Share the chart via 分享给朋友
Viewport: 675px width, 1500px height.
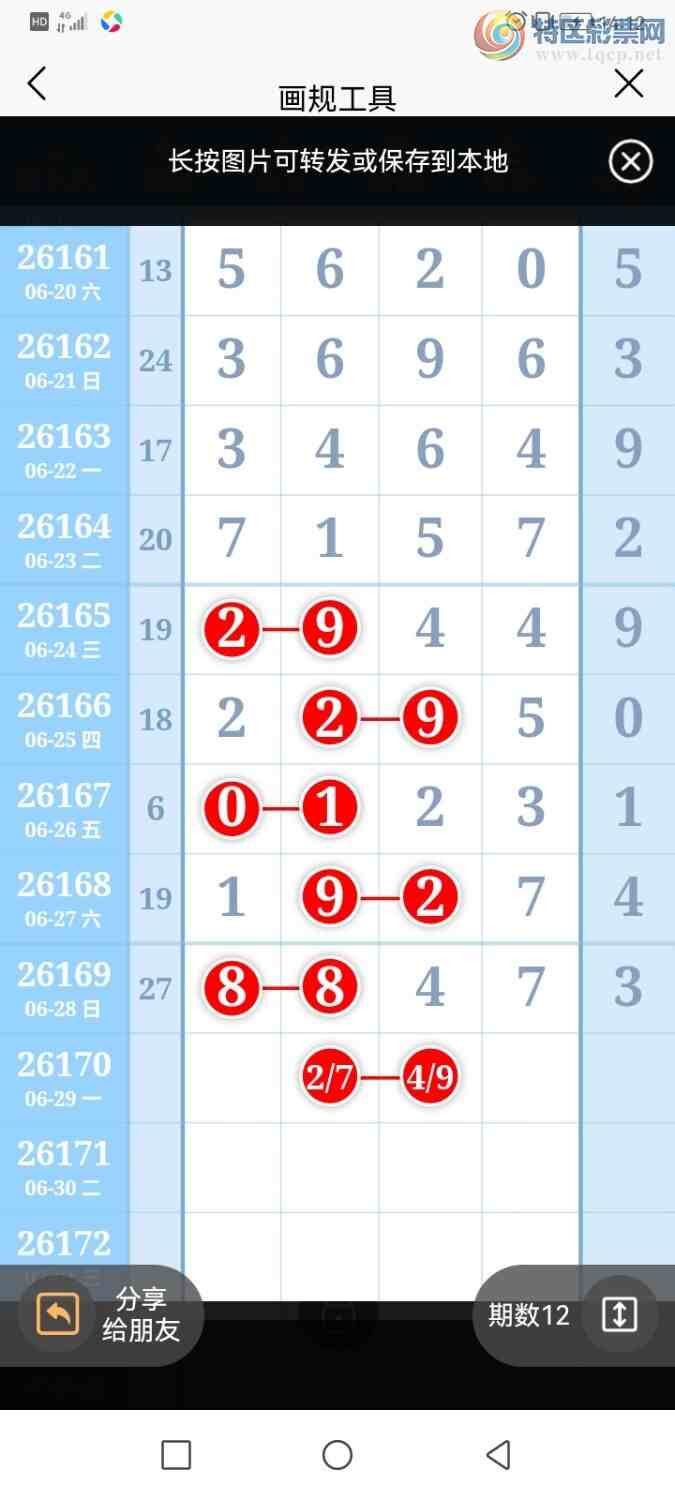(x=108, y=1314)
